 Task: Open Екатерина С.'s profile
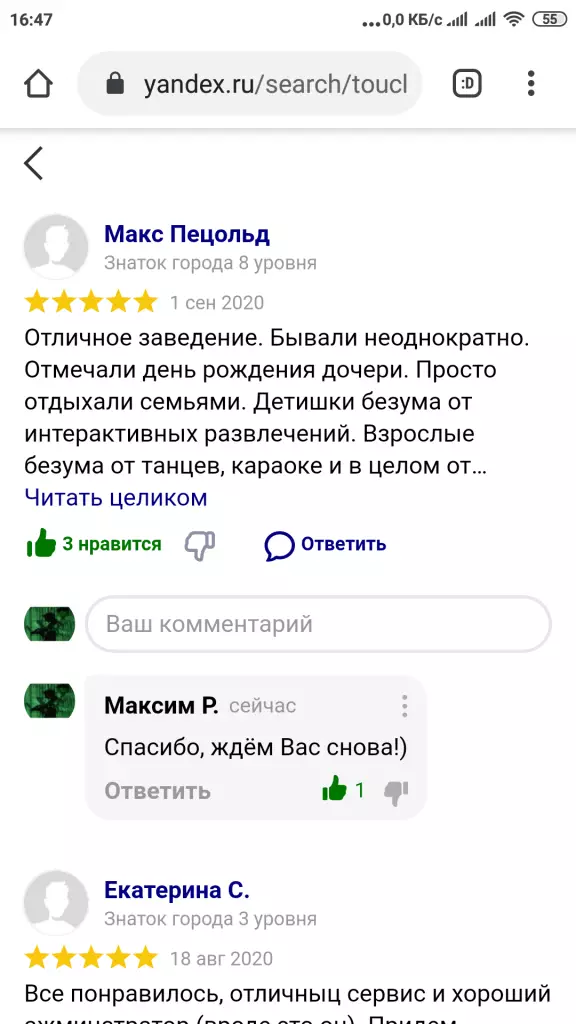point(177,889)
